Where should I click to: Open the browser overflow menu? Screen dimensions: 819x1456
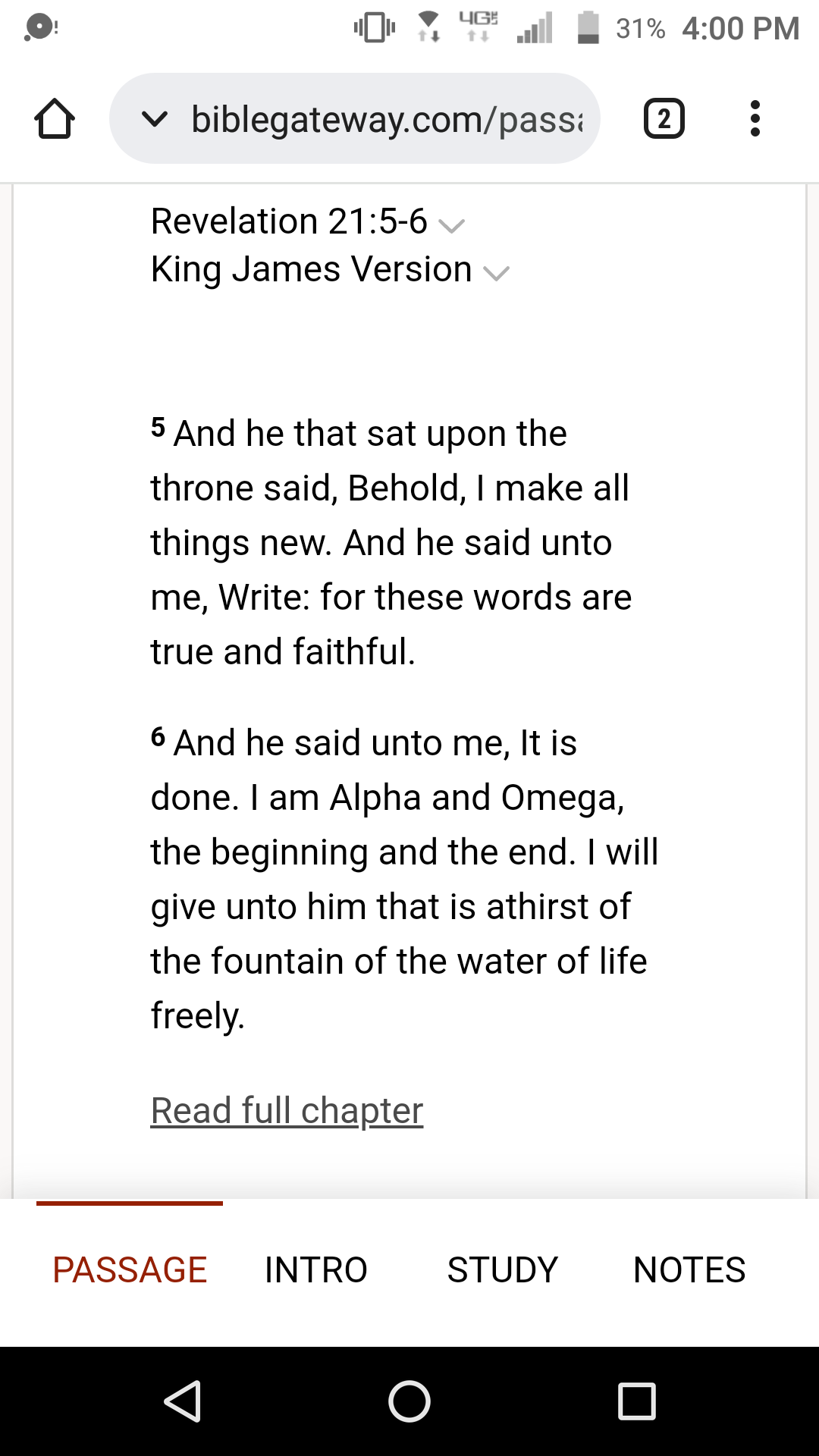point(754,119)
